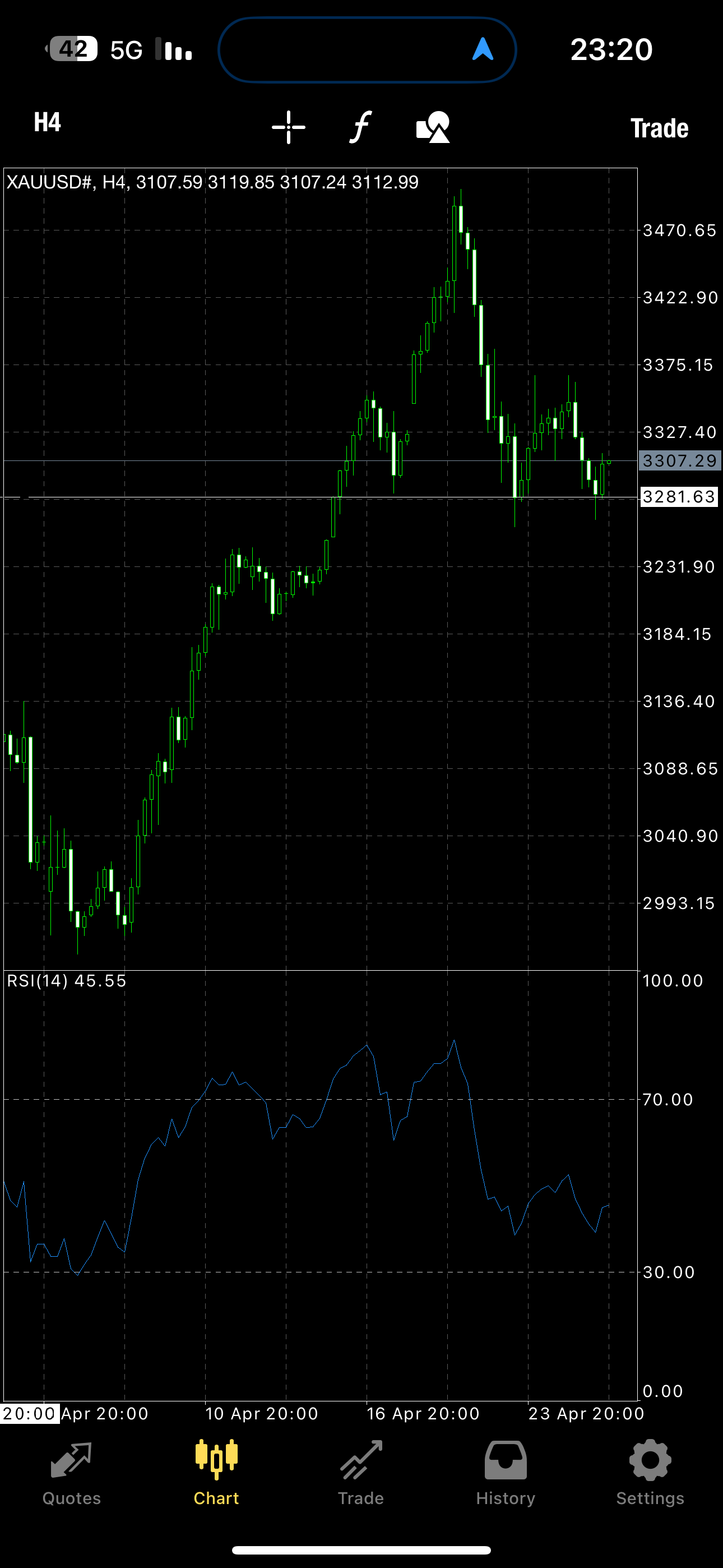Select the Chart tab
The width and height of the screenshot is (723, 1568).
(x=216, y=1473)
